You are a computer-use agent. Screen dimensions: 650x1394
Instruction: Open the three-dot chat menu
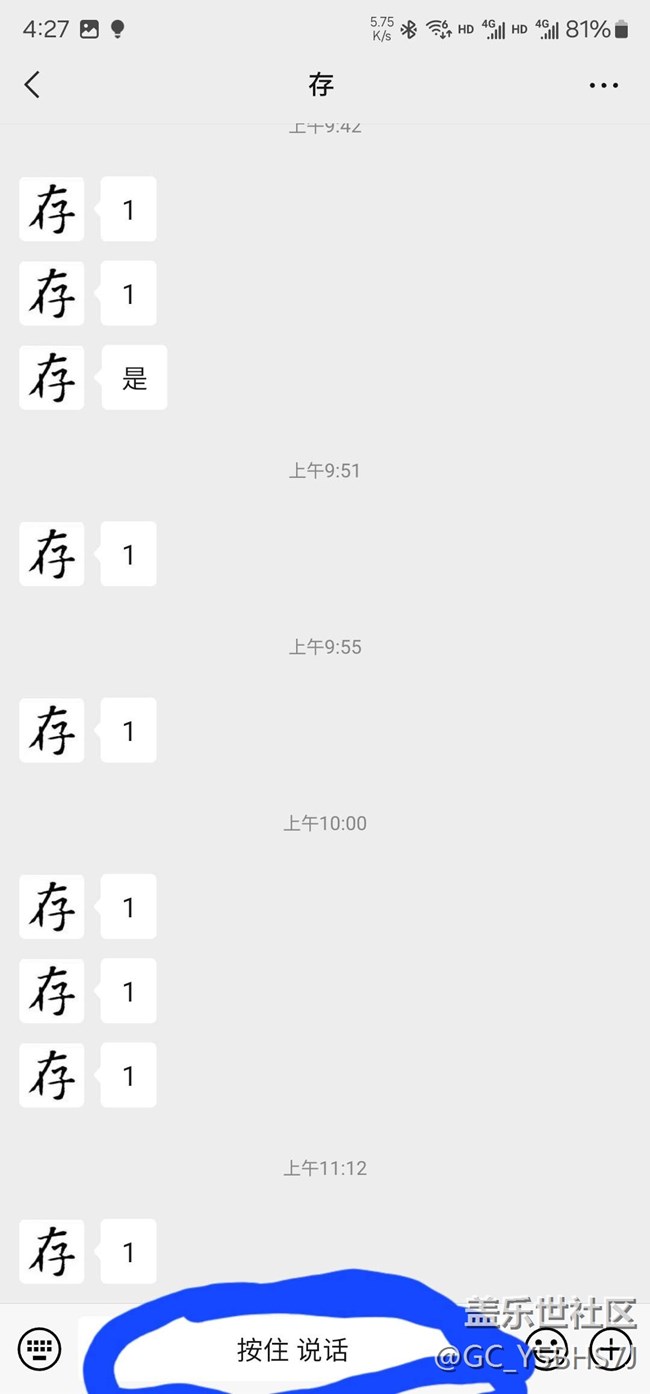pyautogui.click(x=604, y=85)
